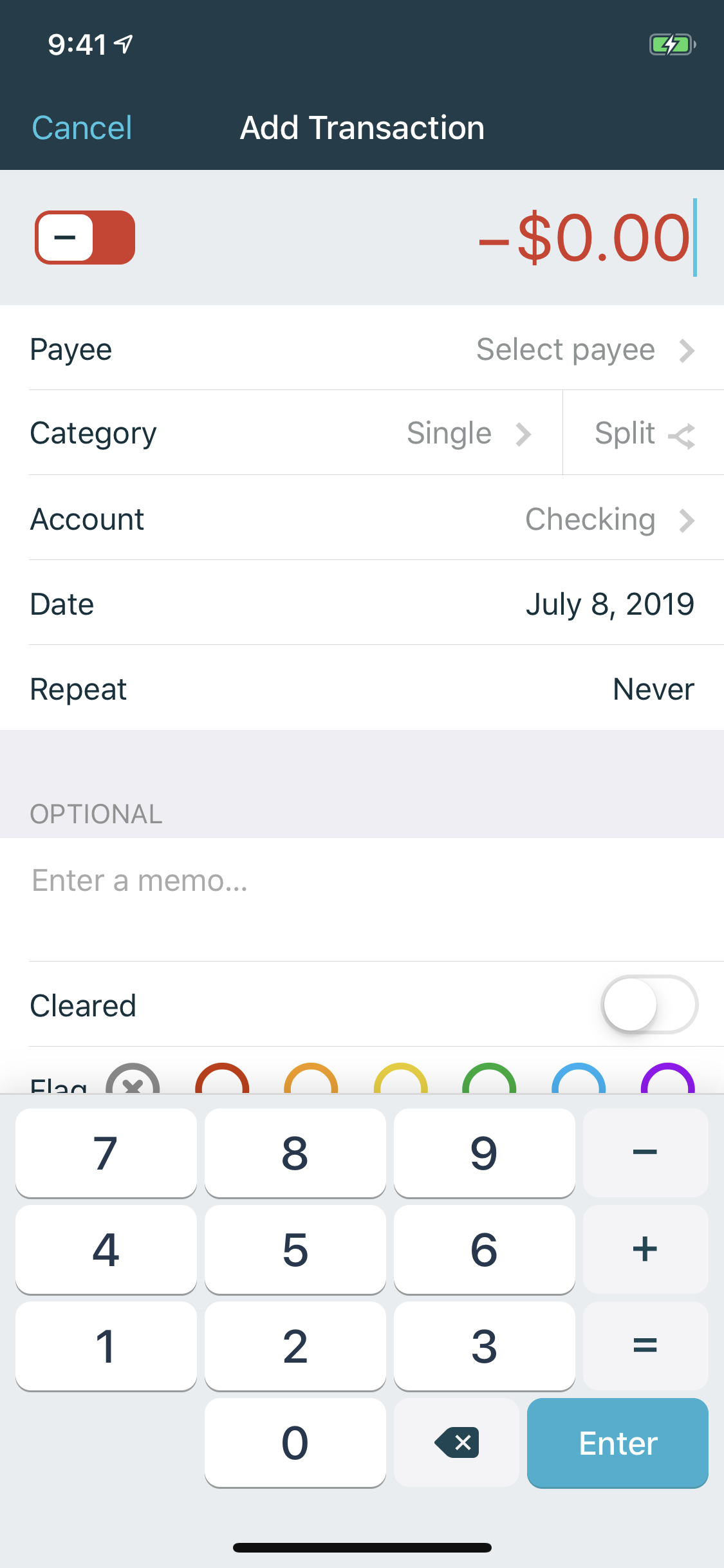724x1568 pixels.
Task: Cancel adding the transaction
Action: click(82, 127)
